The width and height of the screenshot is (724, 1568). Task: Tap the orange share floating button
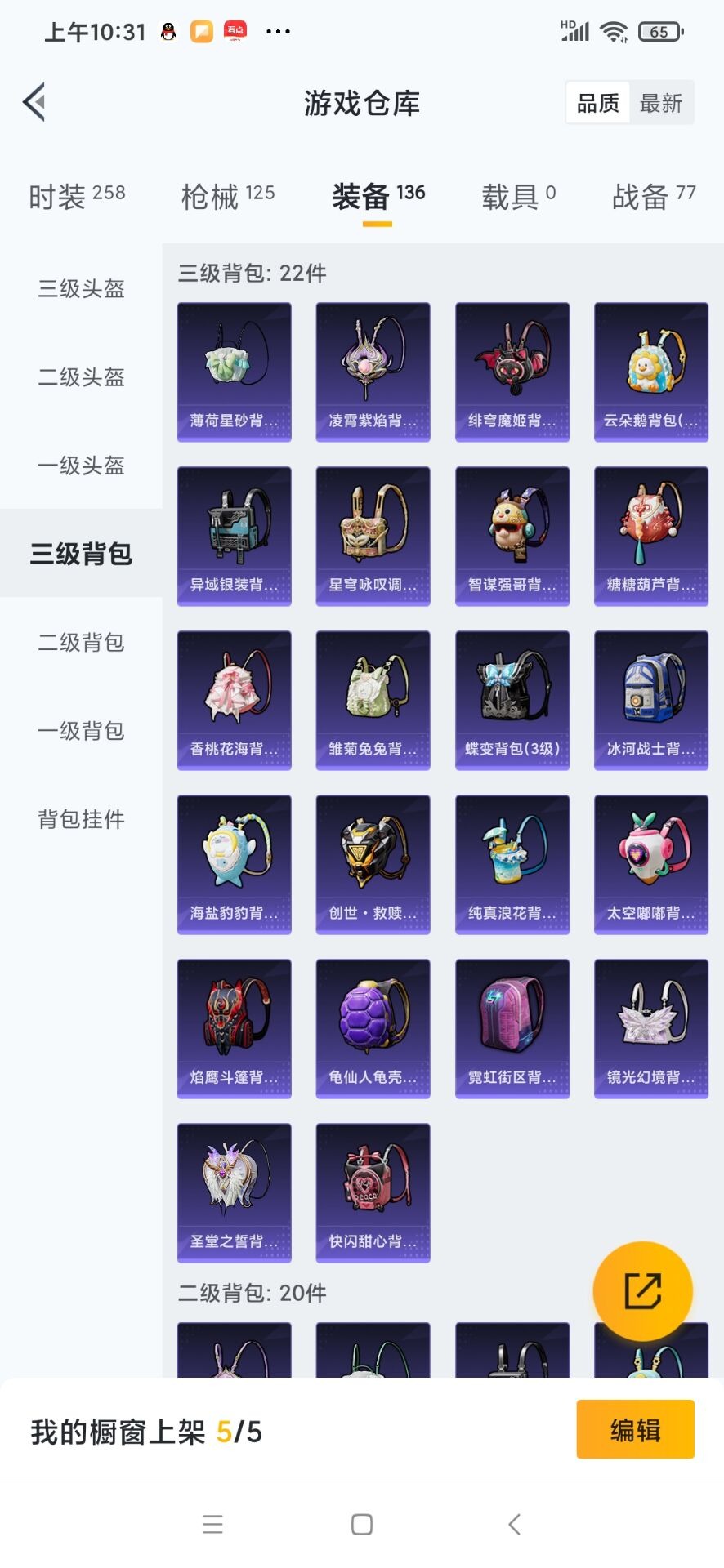click(x=643, y=1290)
